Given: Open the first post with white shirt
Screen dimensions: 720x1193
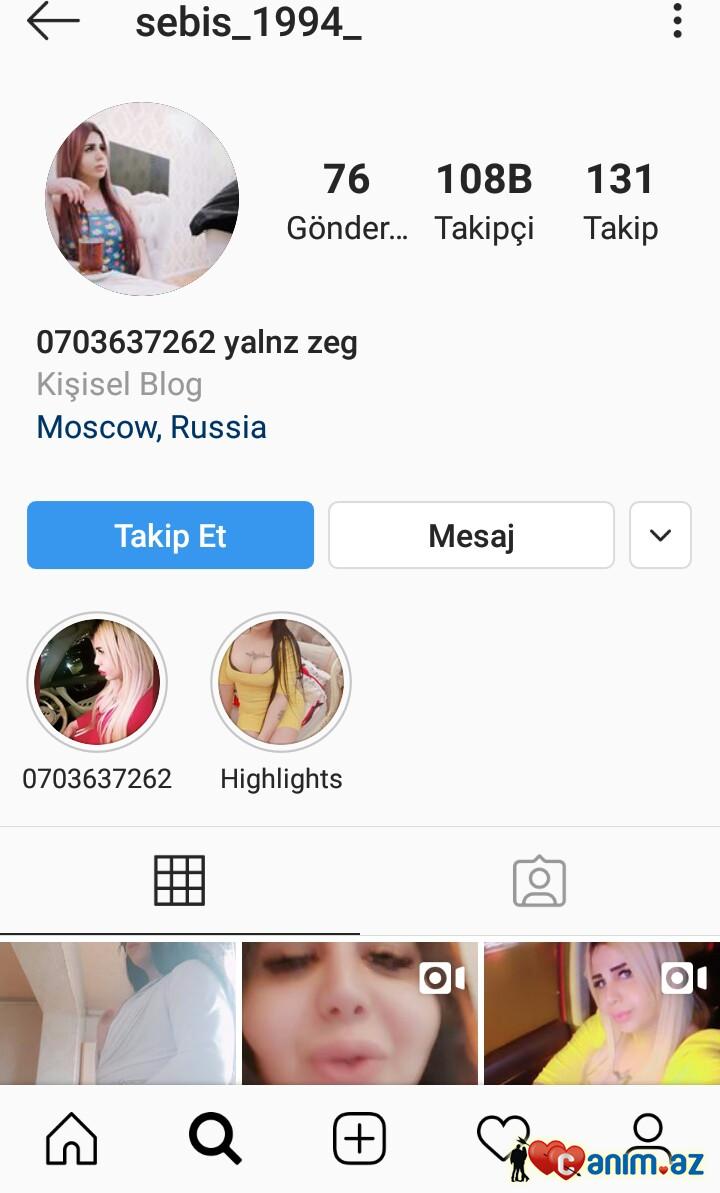Looking at the screenshot, I should tap(118, 1012).
